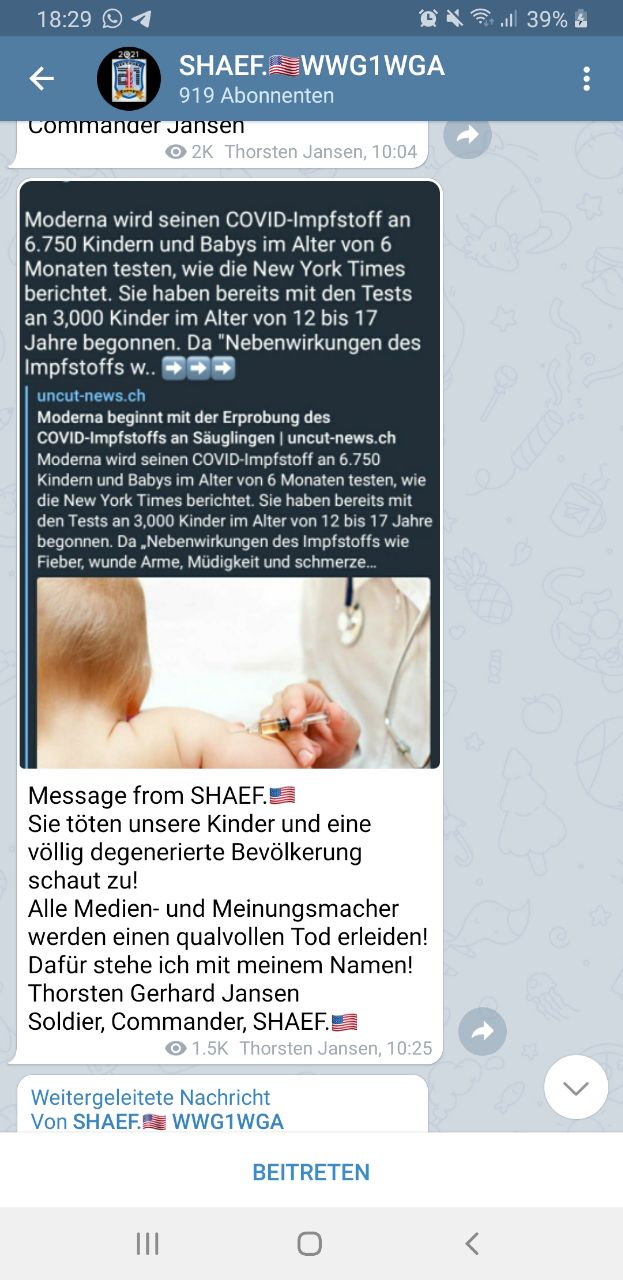The height and width of the screenshot is (1280, 623).
Task: Jump to the latest messages
Action: pyautogui.click(x=576, y=1087)
